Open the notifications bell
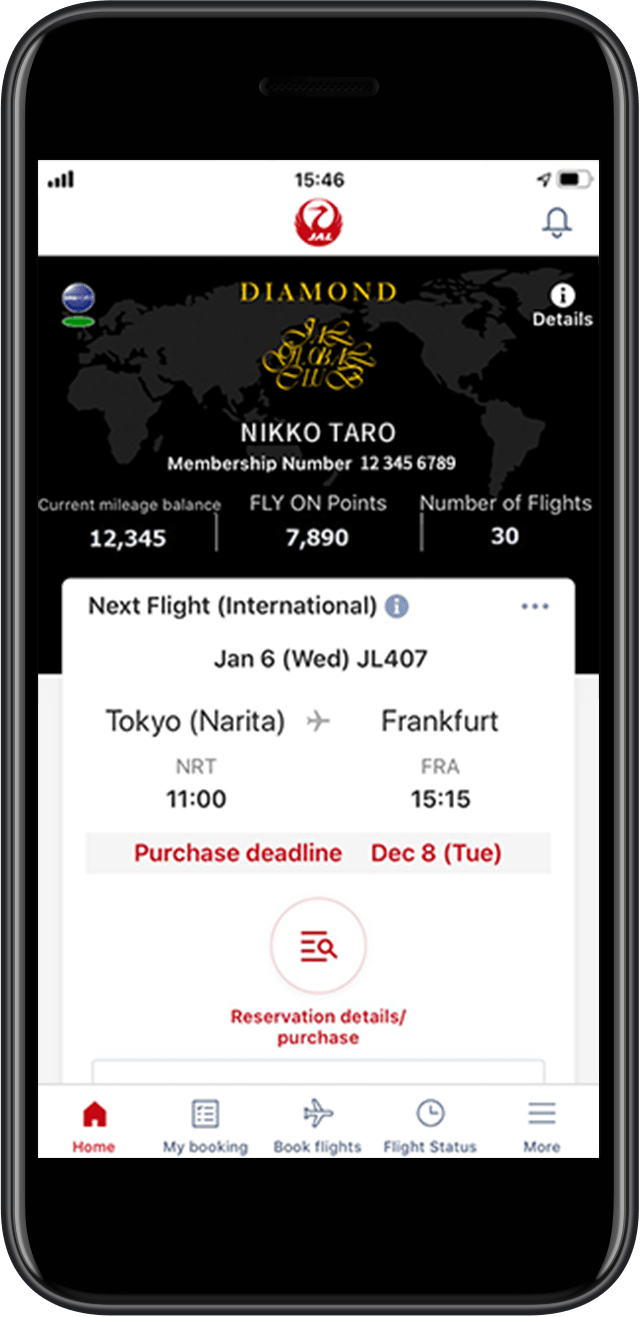The image size is (640, 1317). click(x=557, y=222)
